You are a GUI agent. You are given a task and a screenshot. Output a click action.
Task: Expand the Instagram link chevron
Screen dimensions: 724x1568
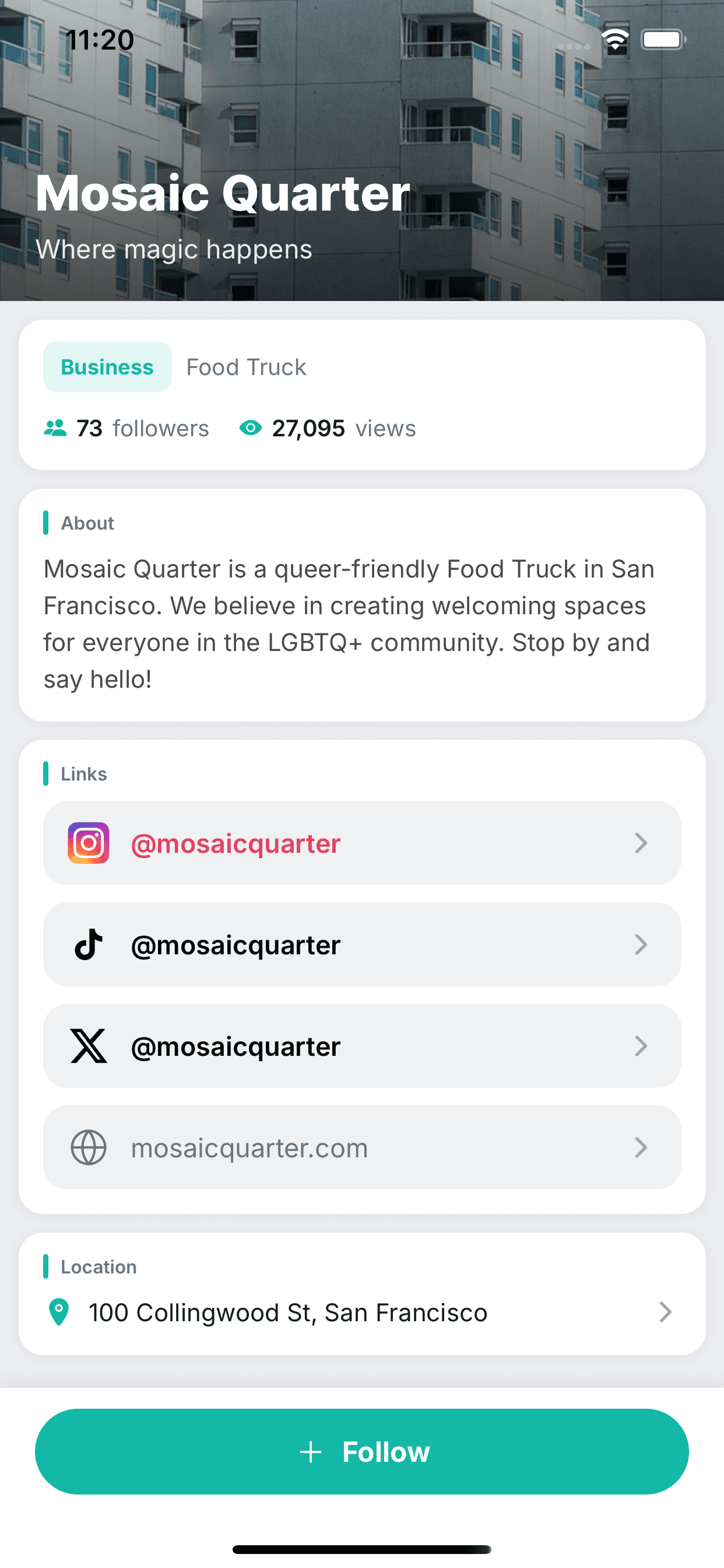pyautogui.click(x=641, y=843)
